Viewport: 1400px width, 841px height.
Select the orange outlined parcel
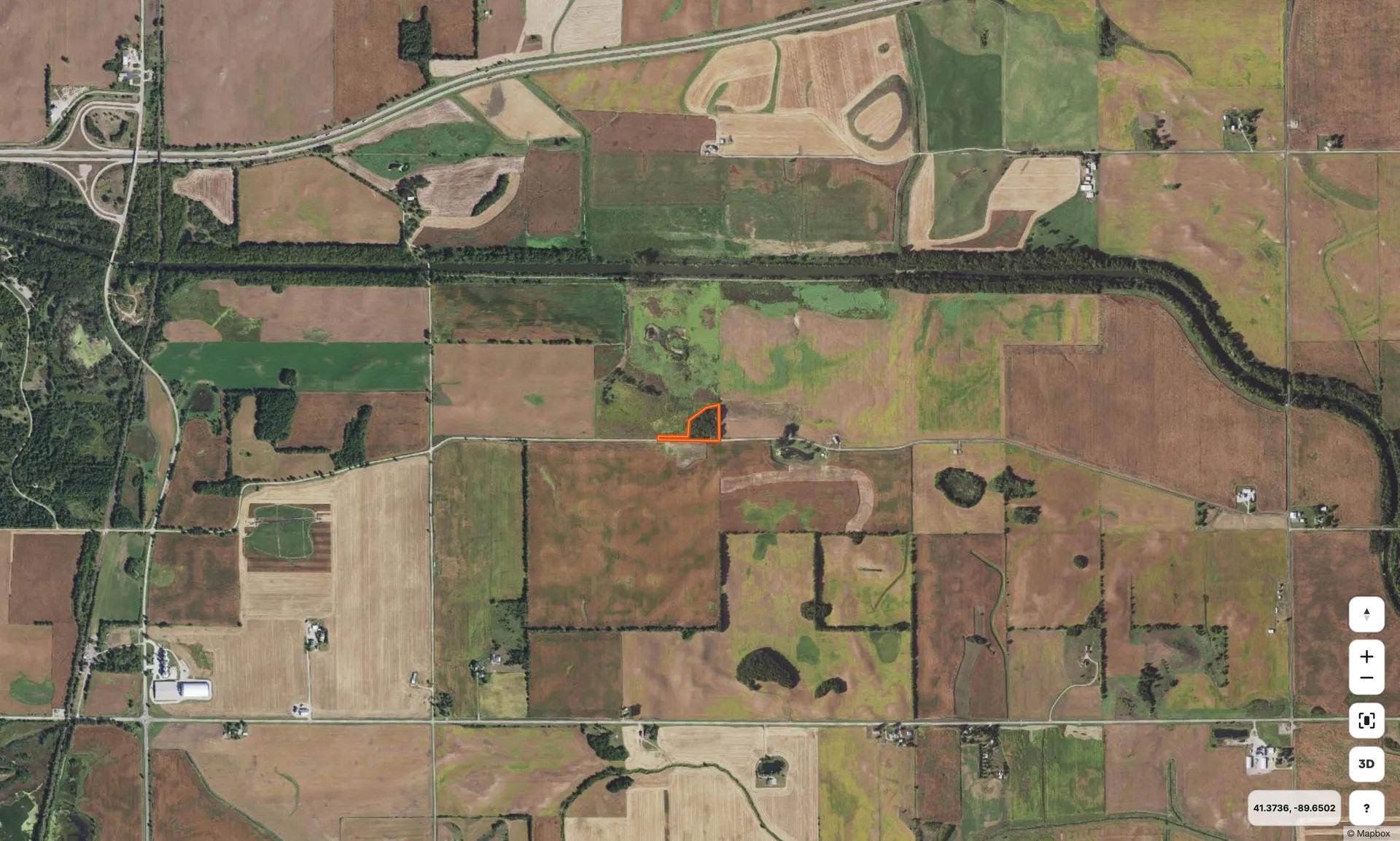coord(705,425)
